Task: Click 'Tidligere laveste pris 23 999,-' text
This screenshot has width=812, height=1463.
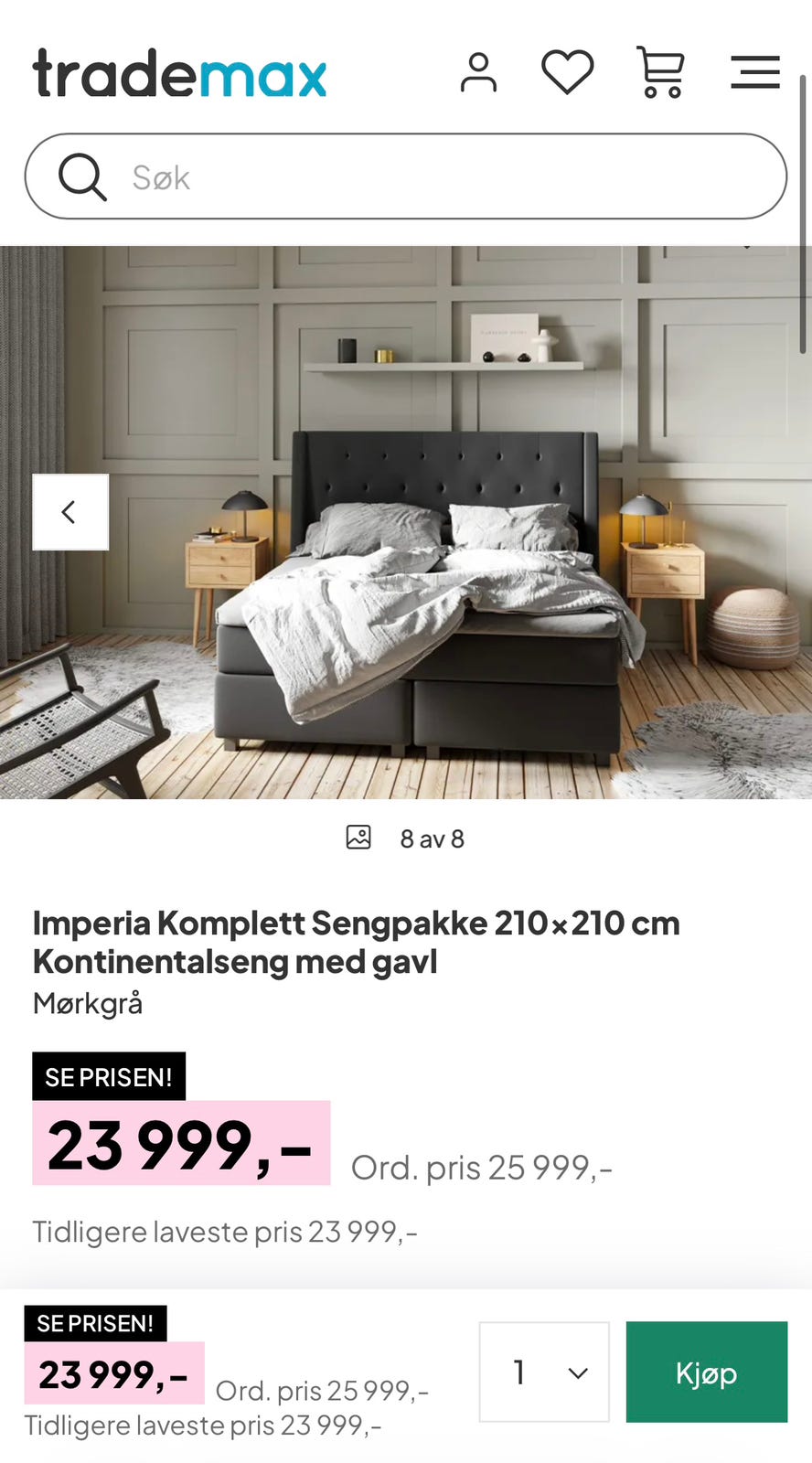Action: pyautogui.click(x=225, y=1231)
